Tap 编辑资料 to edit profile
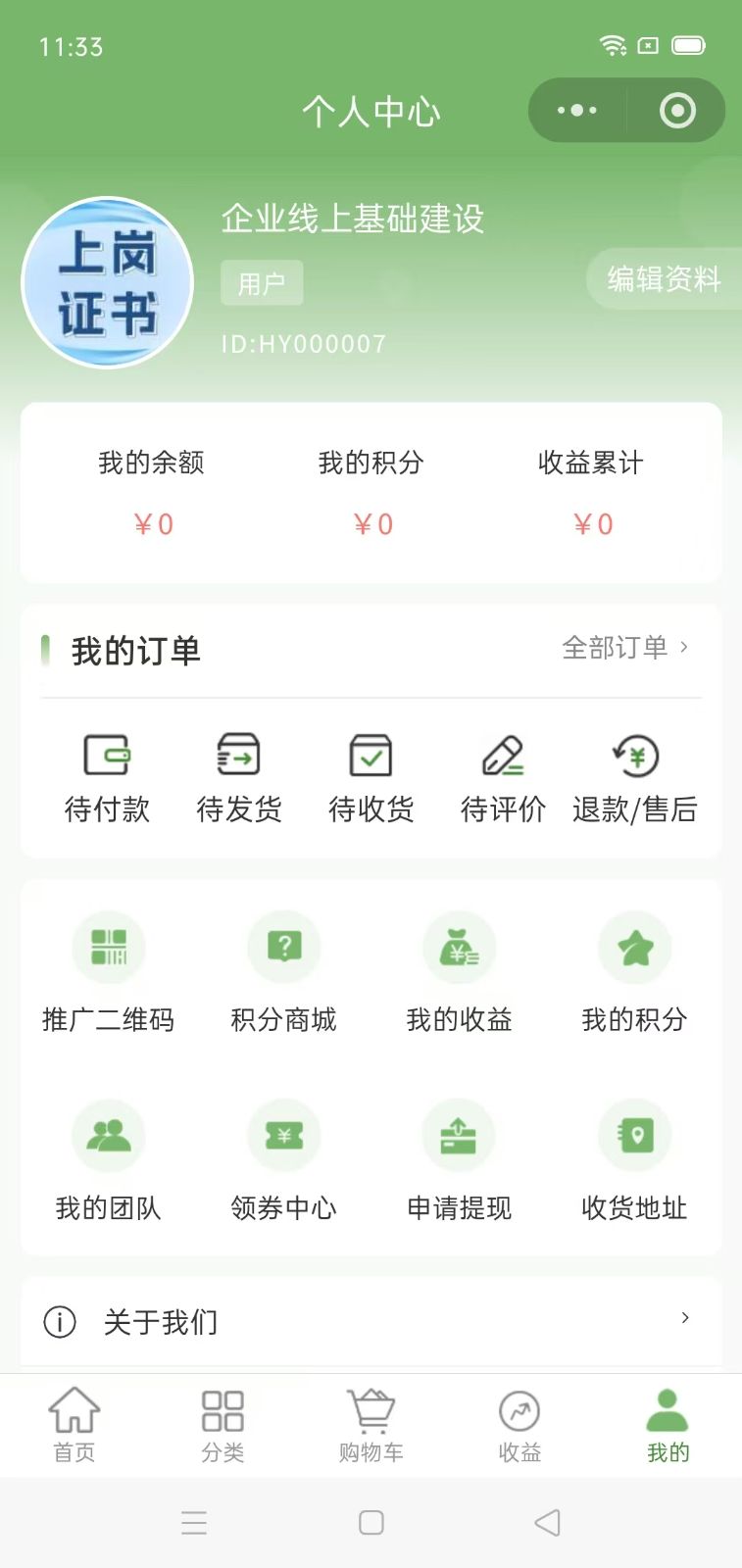 (664, 279)
